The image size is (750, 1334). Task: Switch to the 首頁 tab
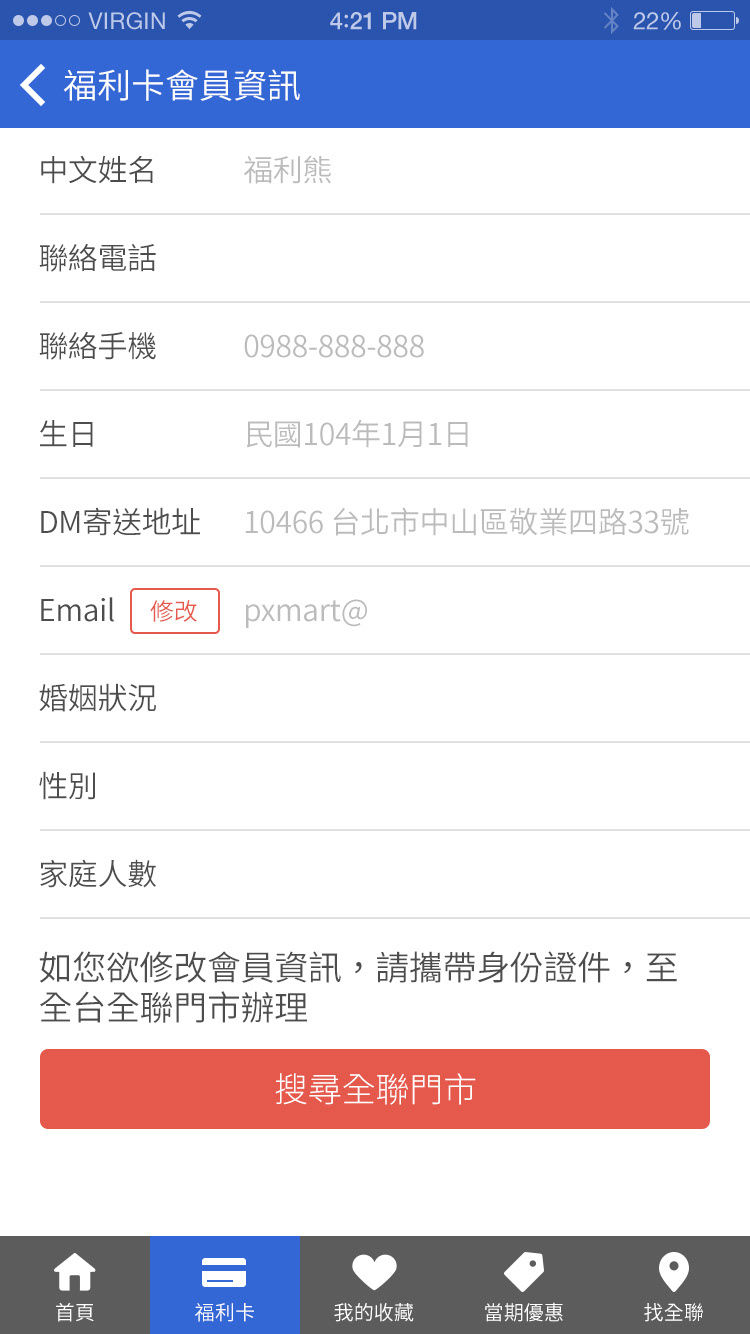tap(75, 1286)
